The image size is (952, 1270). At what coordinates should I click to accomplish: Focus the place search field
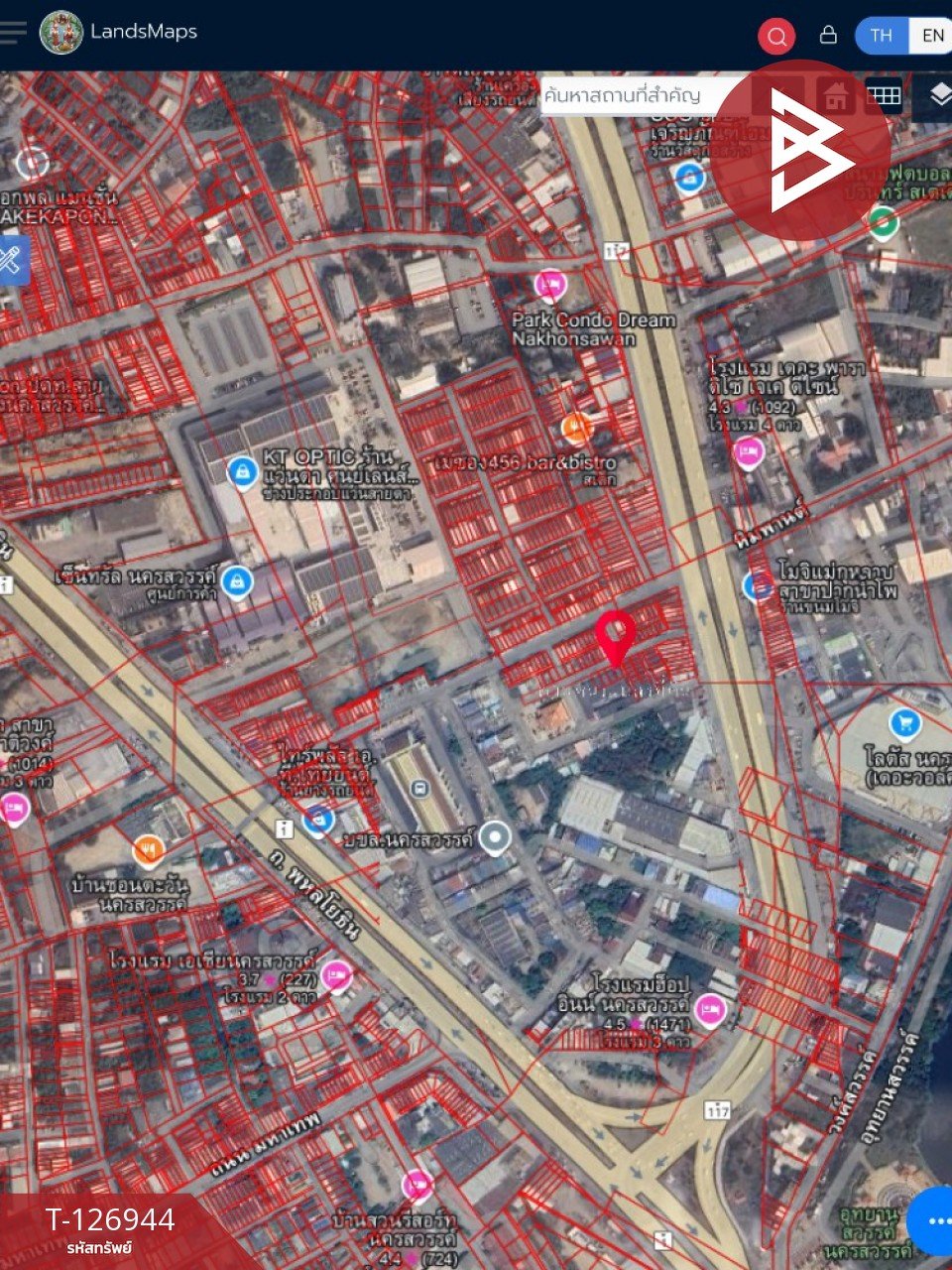tap(635, 96)
